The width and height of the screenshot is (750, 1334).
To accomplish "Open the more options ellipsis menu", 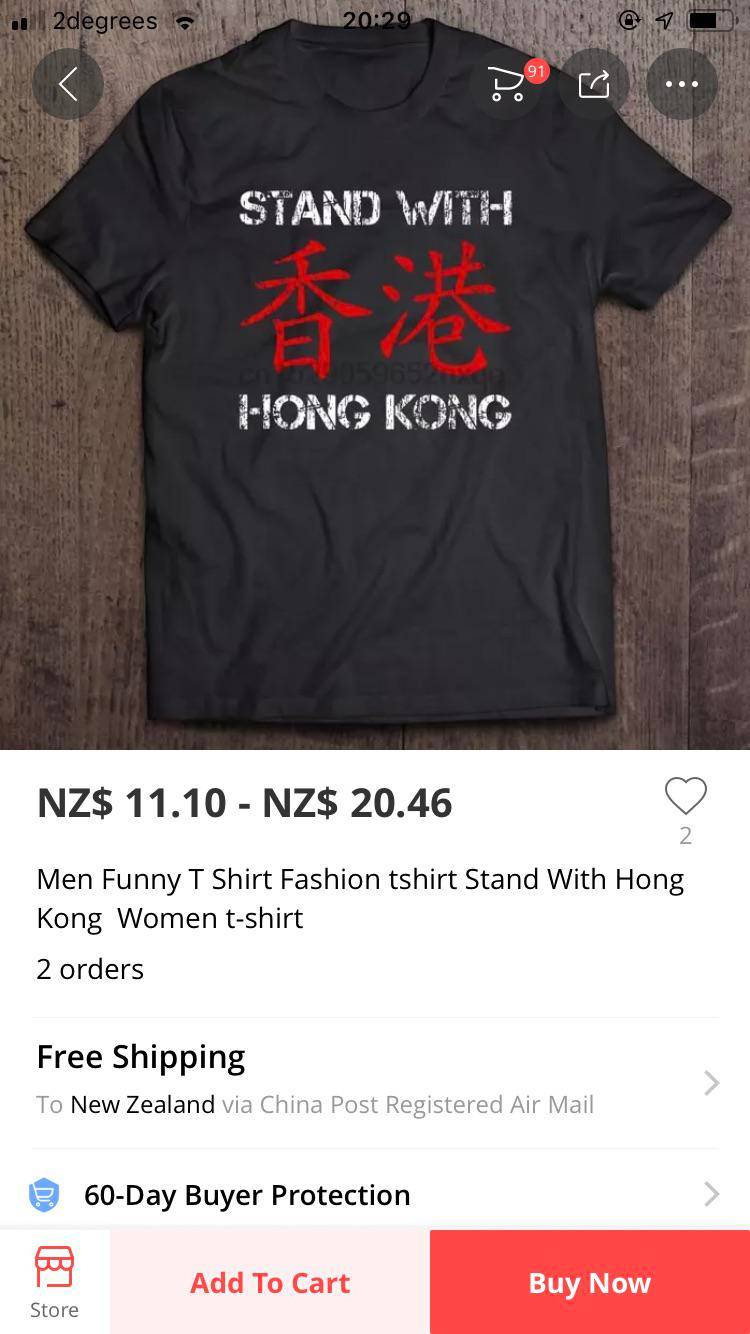I will pyautogui.click(x=682, y=84).
